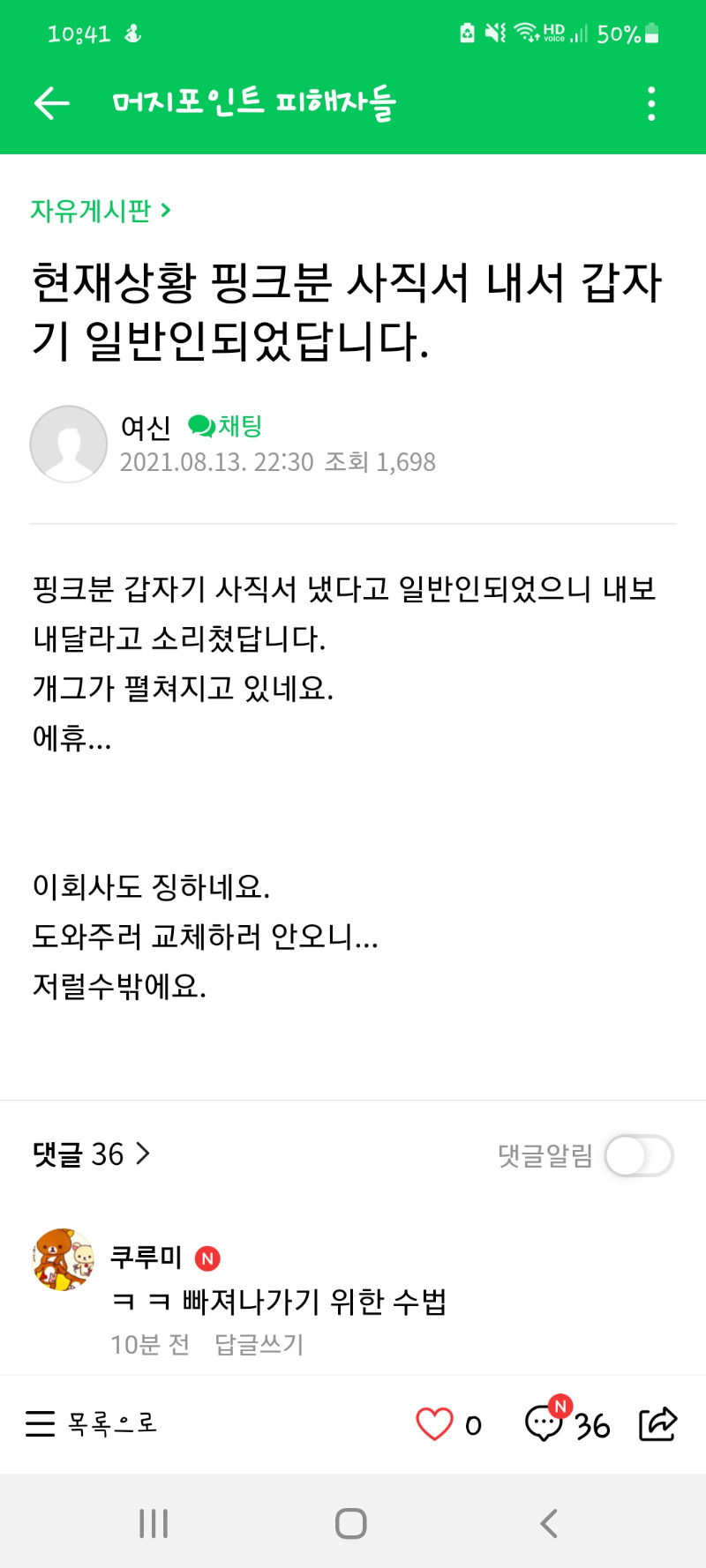Open 쿠루미's profile avatar
Image resolution: width=706 pixels, height=1568 pixels.
tap(64, 1259)
